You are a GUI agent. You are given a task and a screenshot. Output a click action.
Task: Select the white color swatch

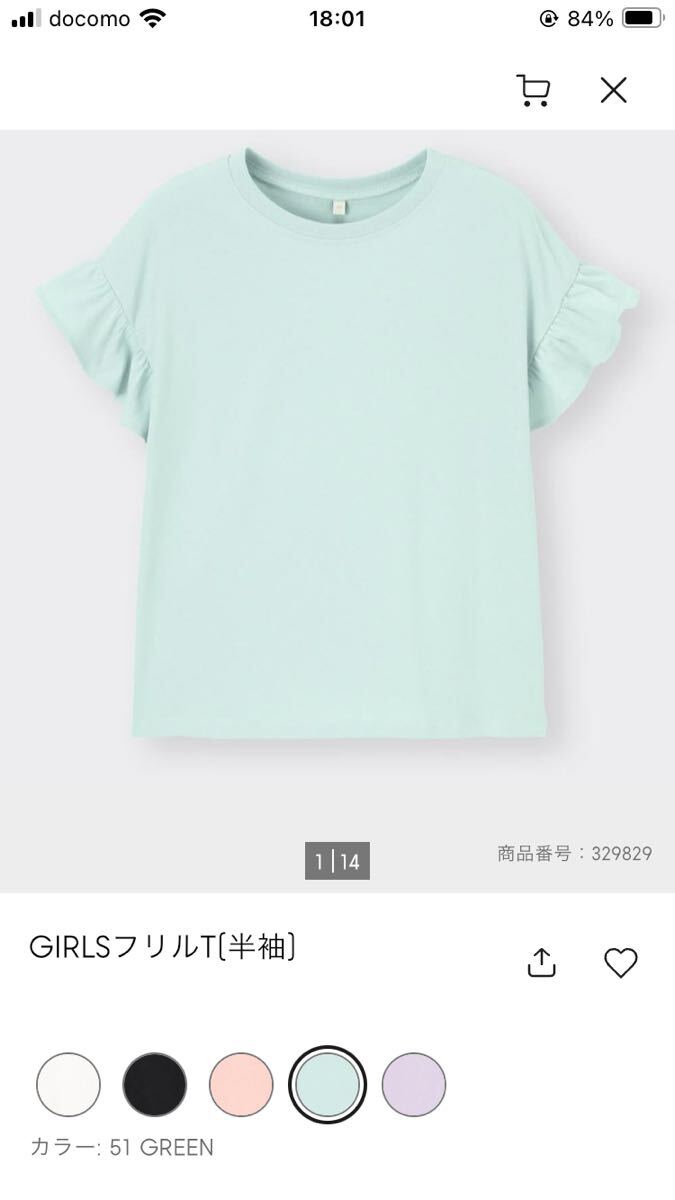coord(68,1085)
